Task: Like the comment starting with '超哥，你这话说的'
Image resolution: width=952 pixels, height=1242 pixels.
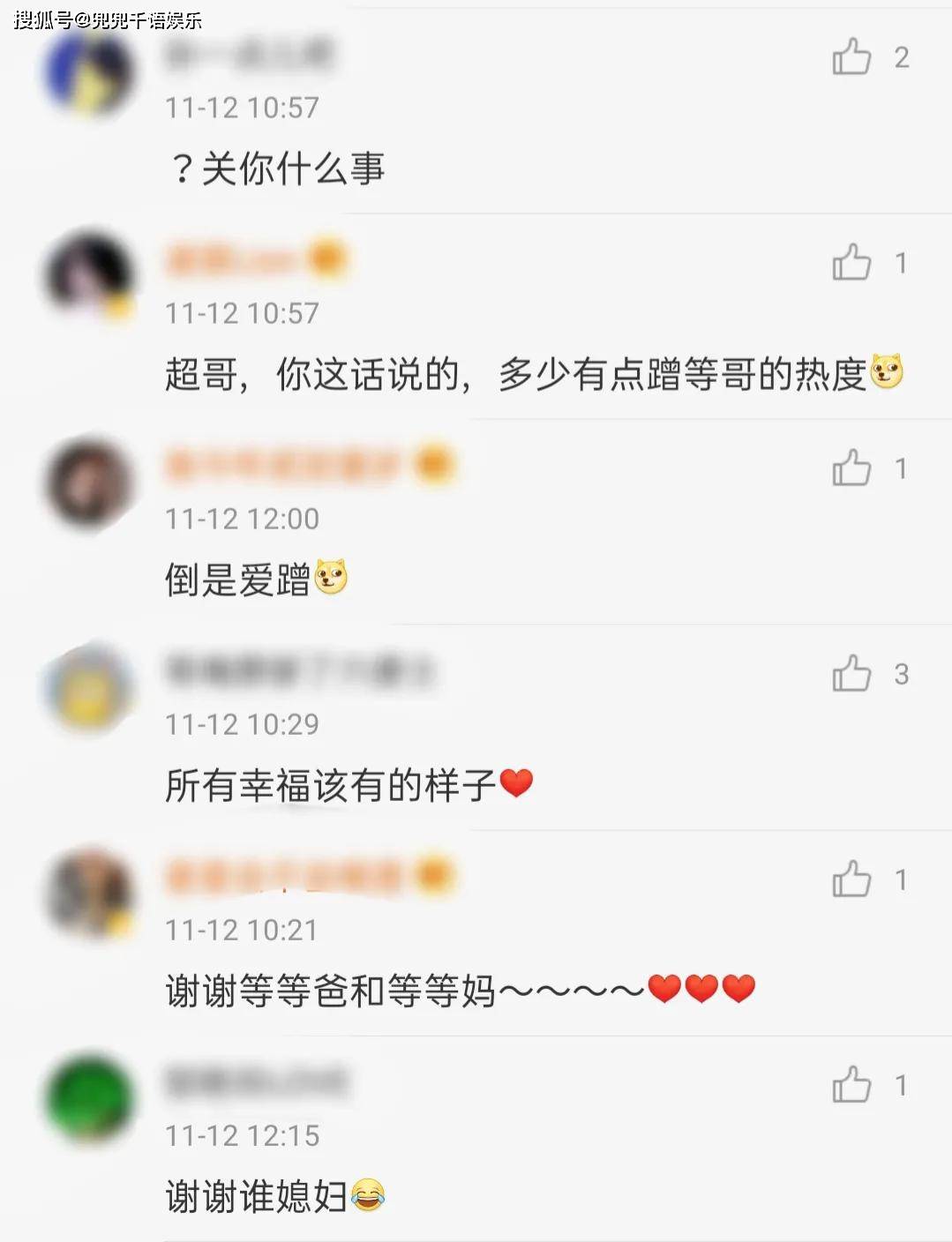Action: tap(851, 263)
